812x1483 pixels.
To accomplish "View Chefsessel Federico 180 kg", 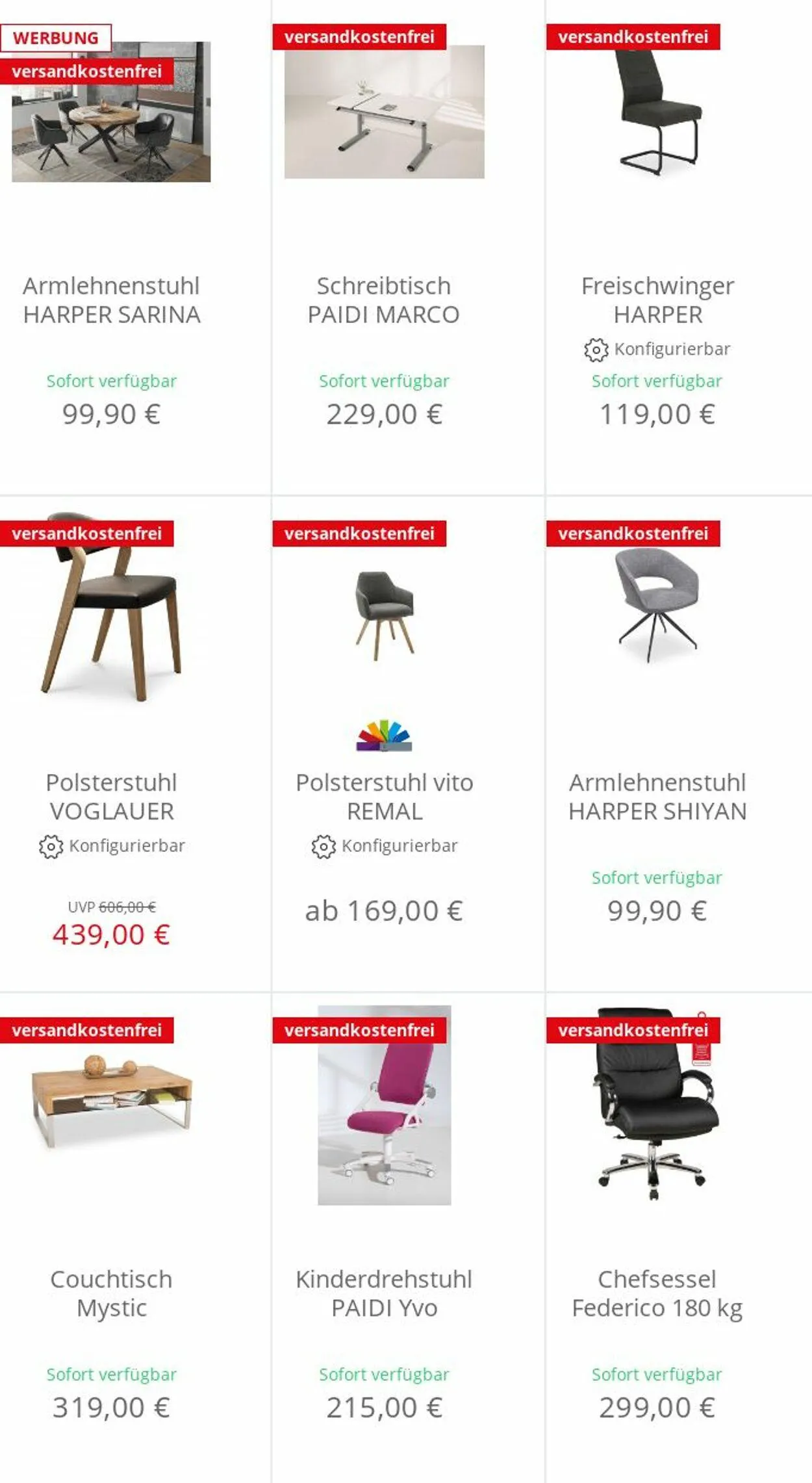I will click(x=657, y=1293).
